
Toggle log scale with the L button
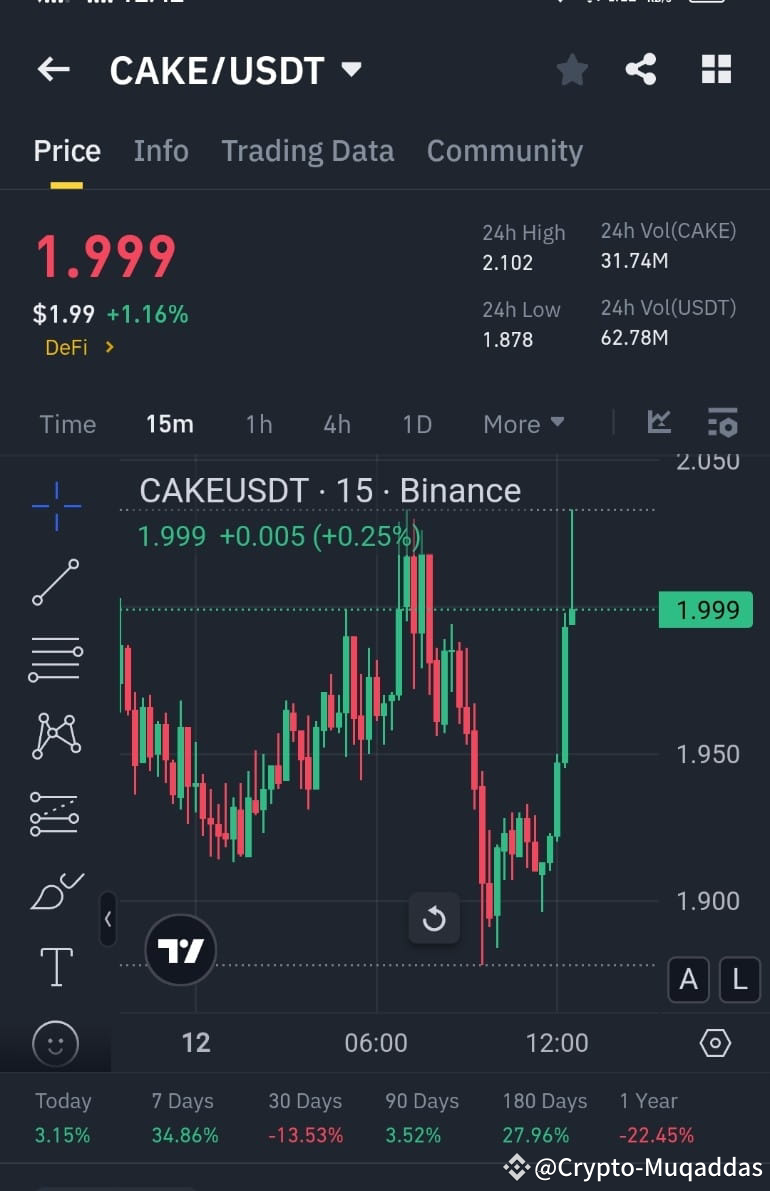coord(739,980)
